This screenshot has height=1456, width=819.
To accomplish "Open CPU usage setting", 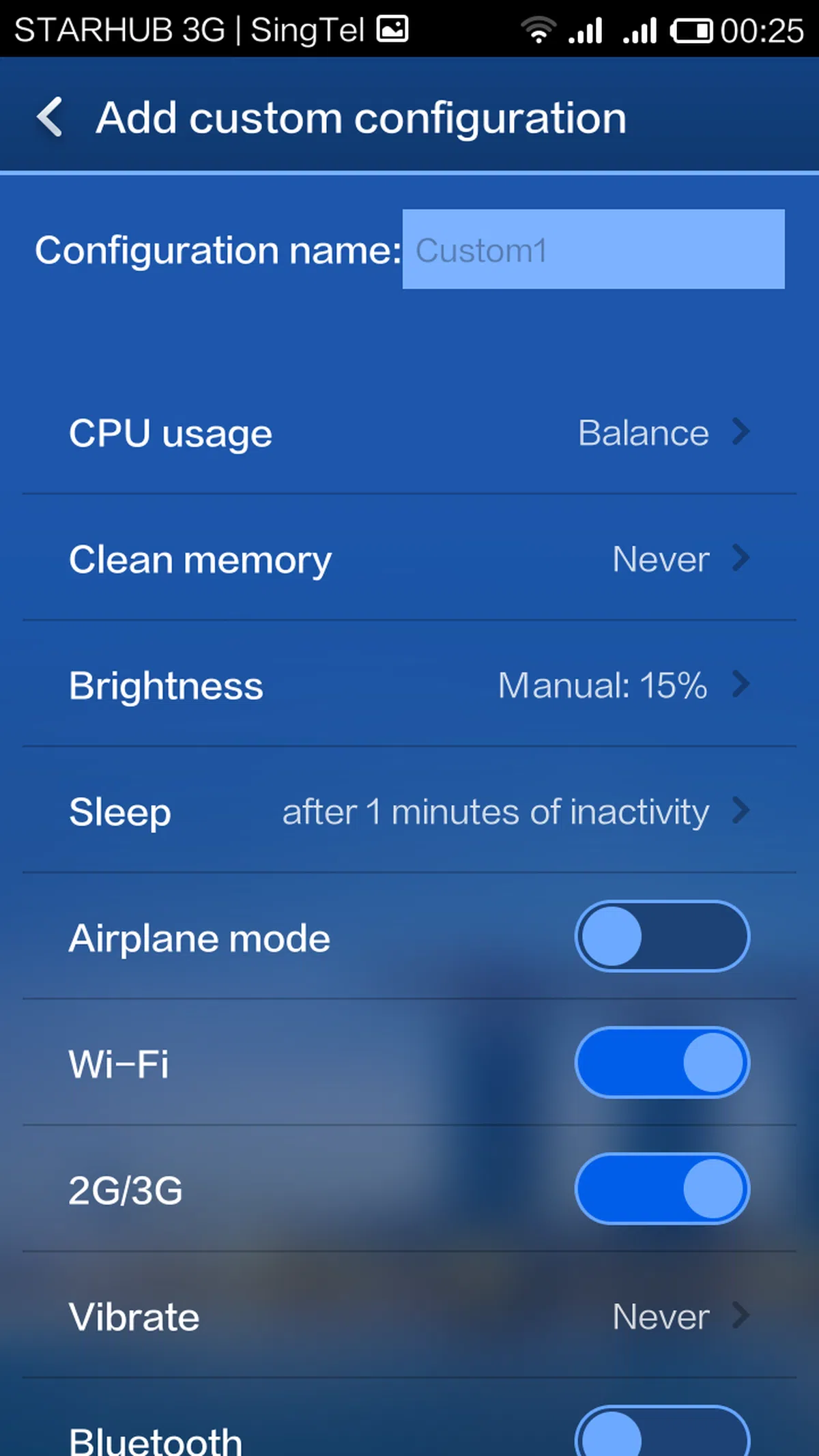I will point(409,433).
